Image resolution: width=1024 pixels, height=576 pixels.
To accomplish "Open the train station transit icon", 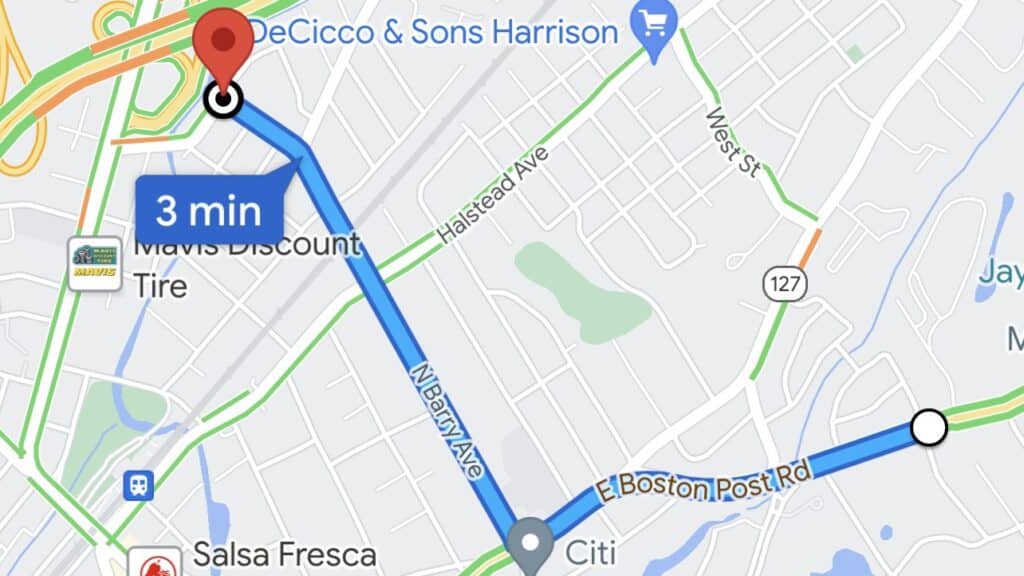I will point(138,486).
